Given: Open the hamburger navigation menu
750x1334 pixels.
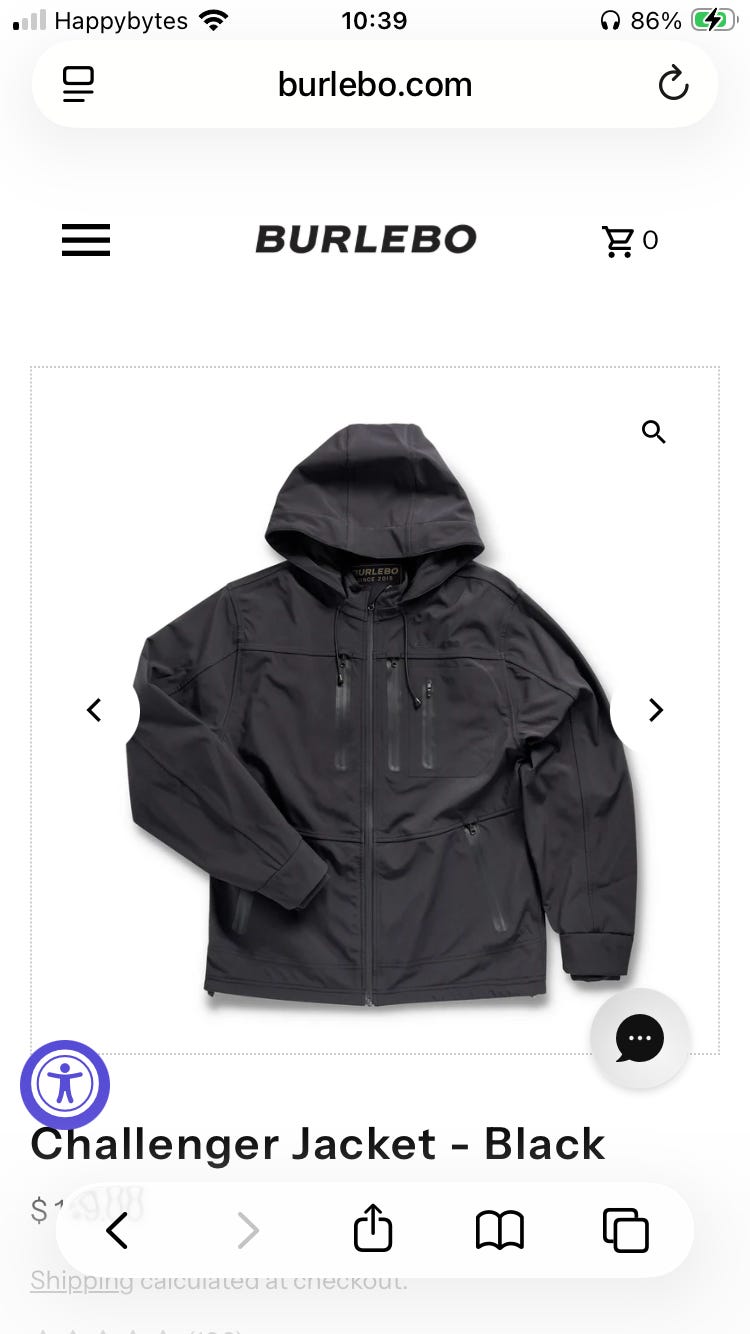Looking at the screenshot, I should click(86, 240).
